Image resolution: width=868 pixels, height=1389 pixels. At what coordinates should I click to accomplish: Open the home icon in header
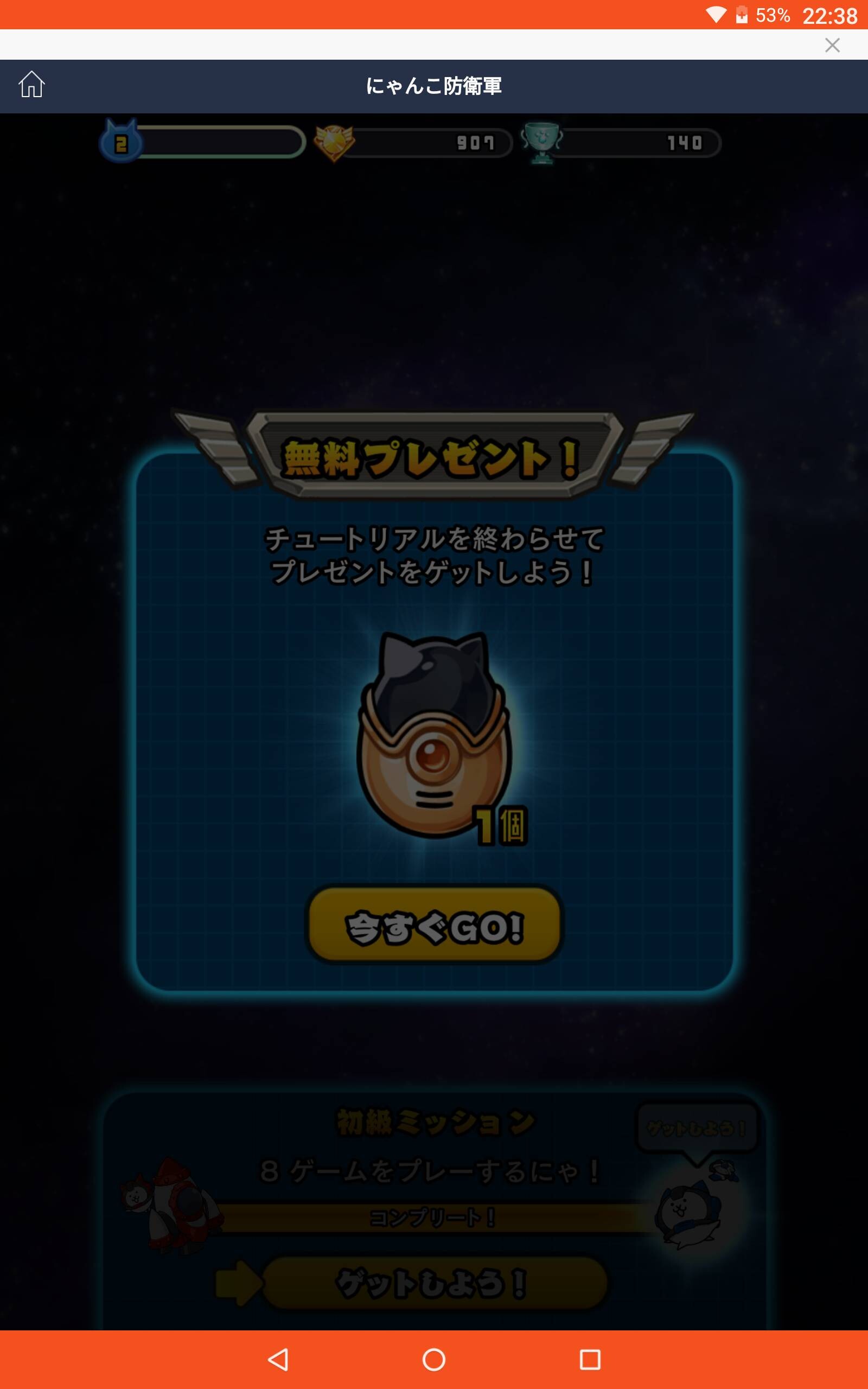tap(31, 85)
